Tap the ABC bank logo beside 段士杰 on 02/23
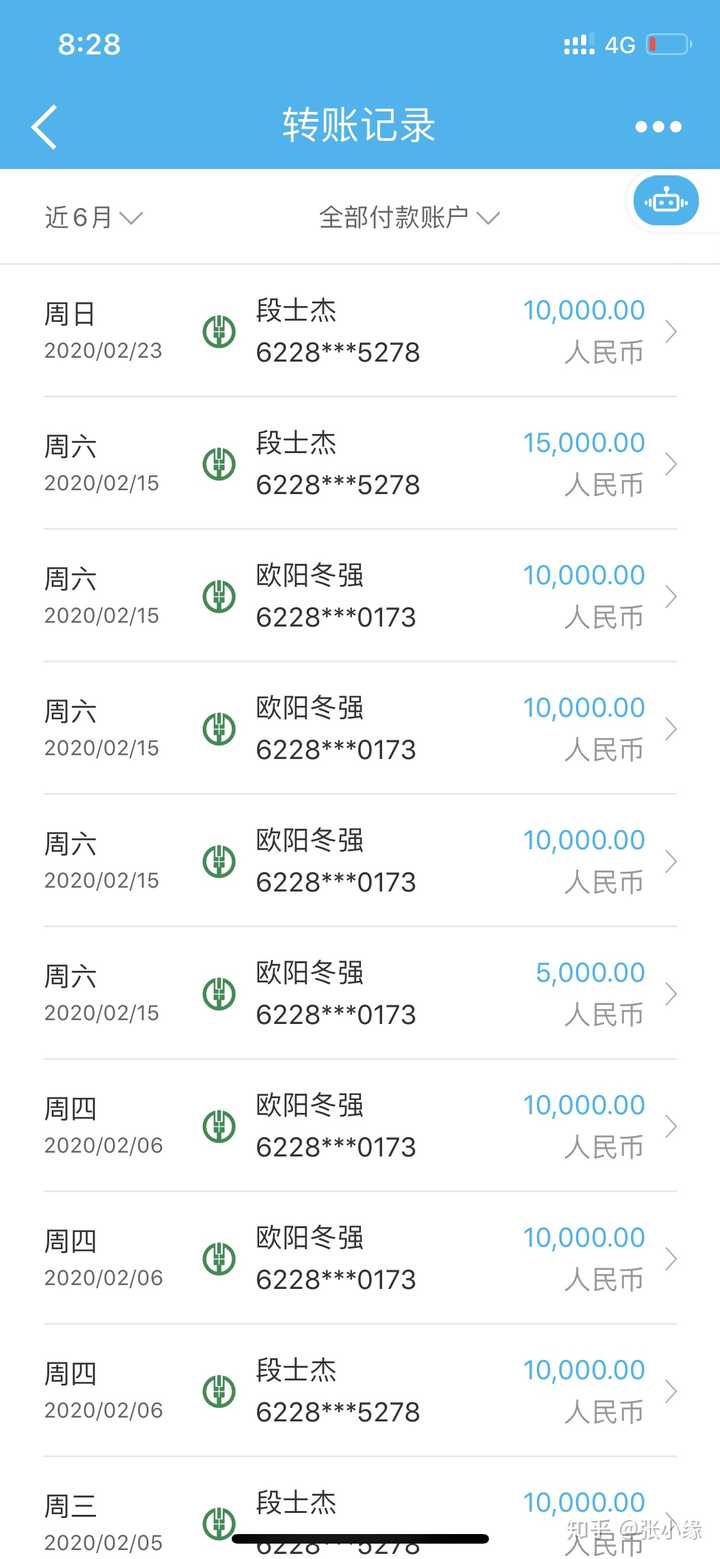The image size is (720, 1559). click(219, 331)
